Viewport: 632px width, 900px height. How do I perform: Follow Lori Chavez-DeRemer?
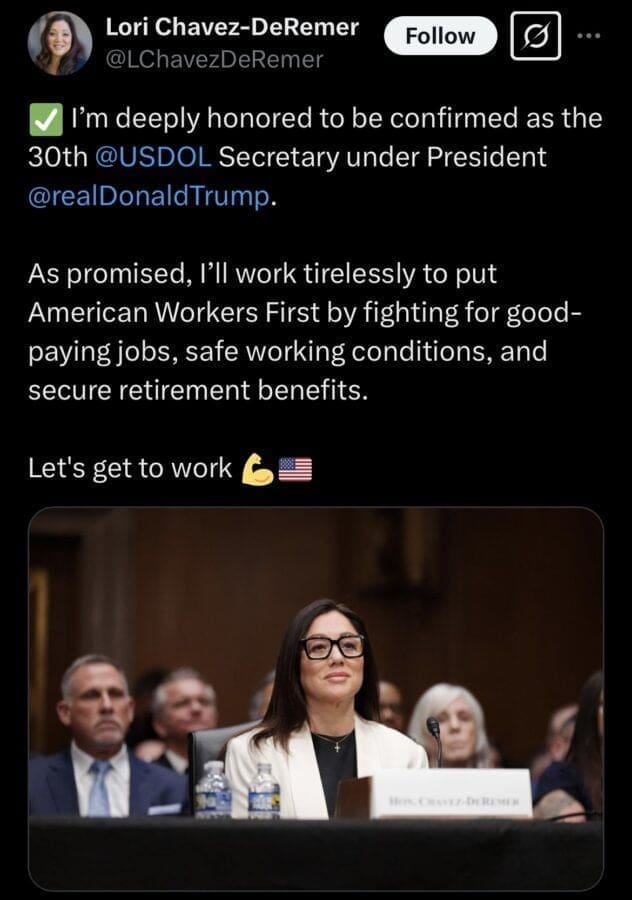[440, 36]
